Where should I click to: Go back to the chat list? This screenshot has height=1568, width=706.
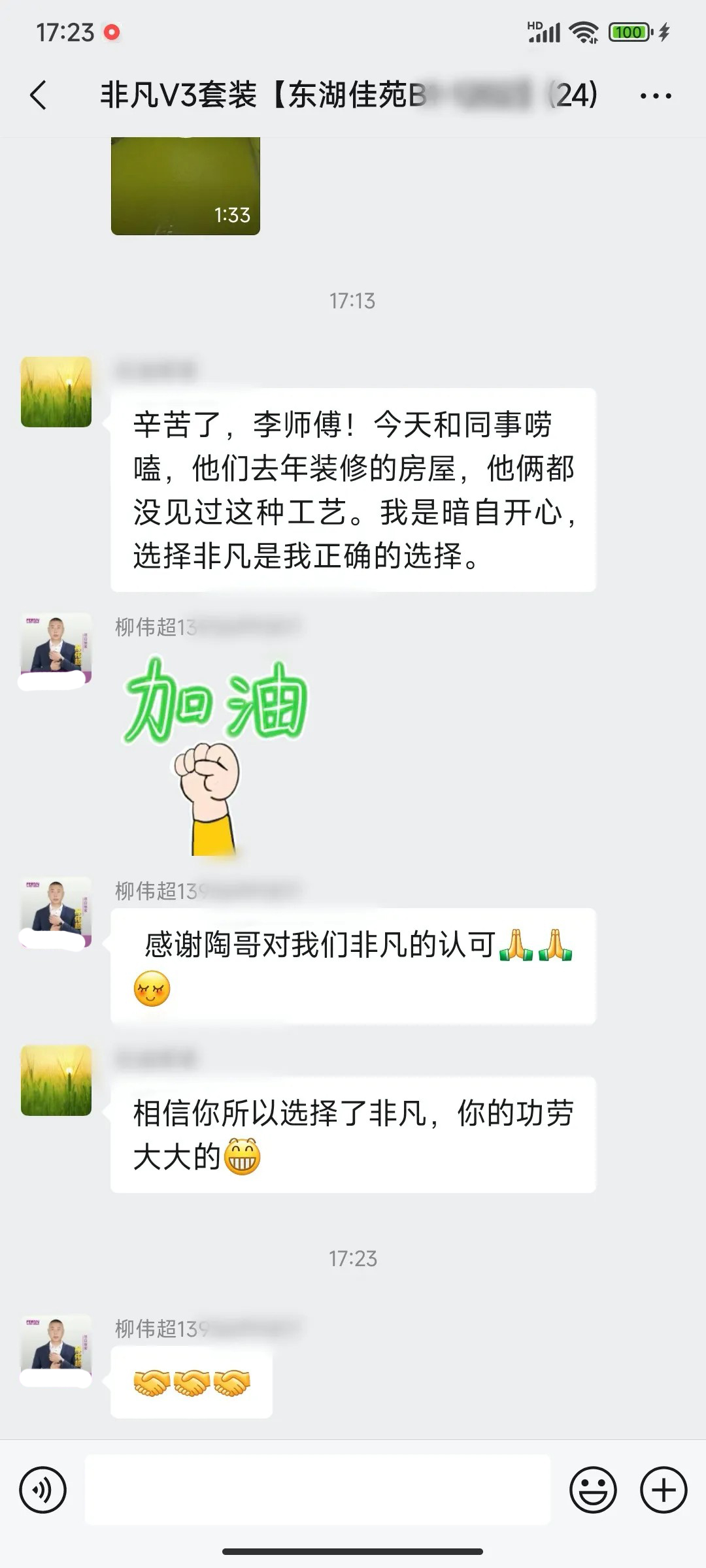tap(39, 95)
